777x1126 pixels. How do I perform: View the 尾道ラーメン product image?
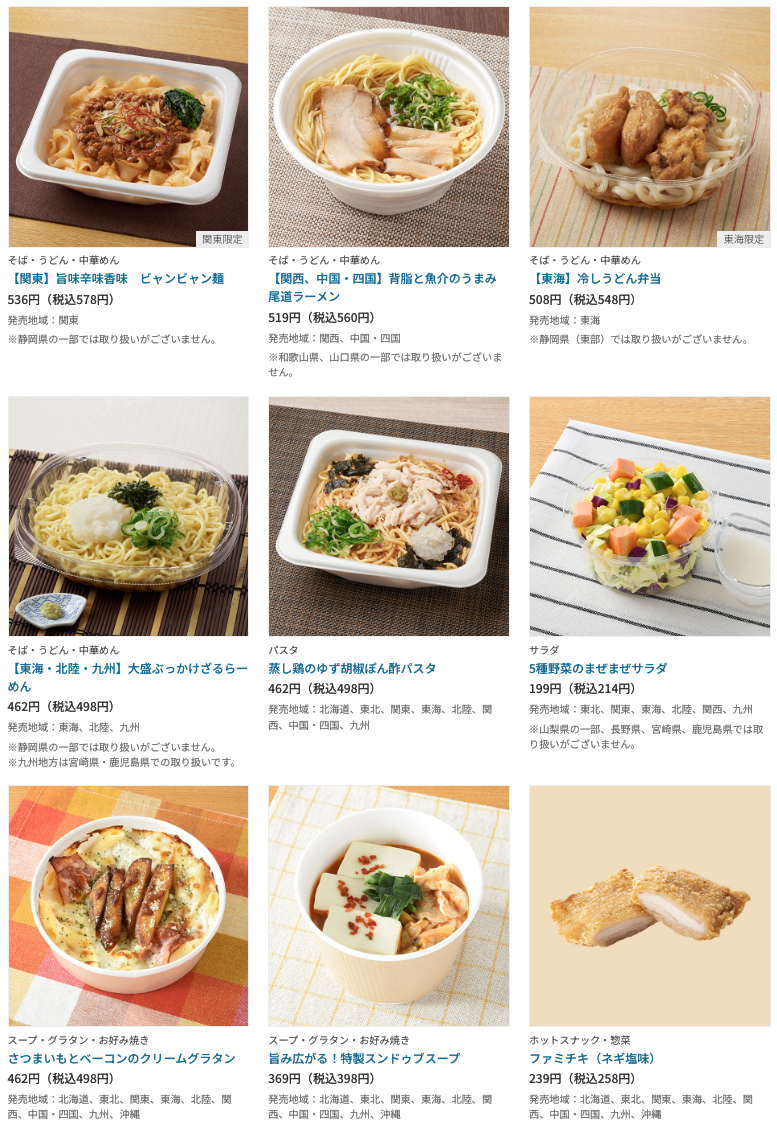pos(389,127)
